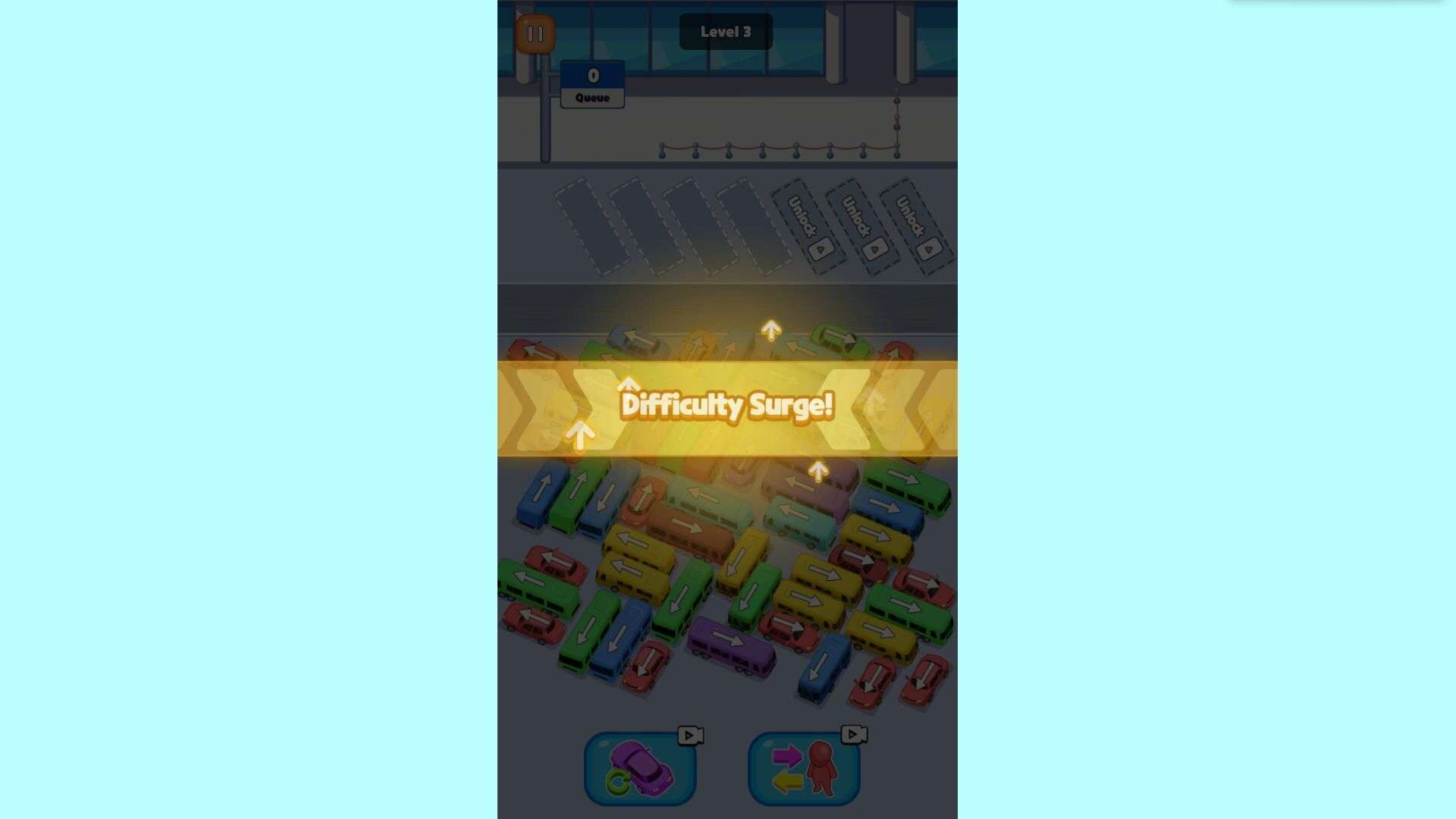Viewport: 1456px width, 819px height.
Task: Use the purple car shuffle booster
Action: click(640, 767)
